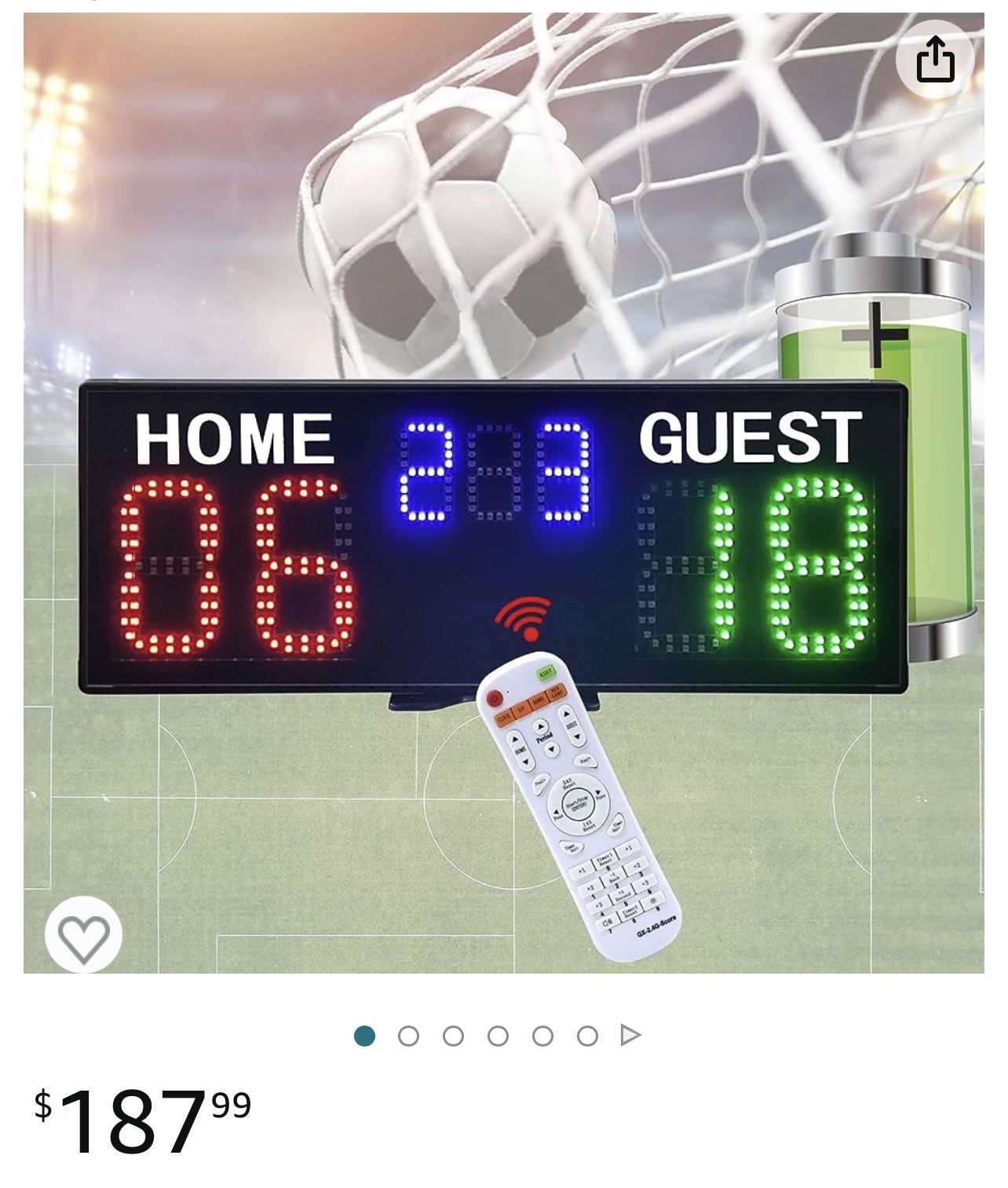Open the scoreboard product image
1008x1188 pixels.
pos(504,493)
